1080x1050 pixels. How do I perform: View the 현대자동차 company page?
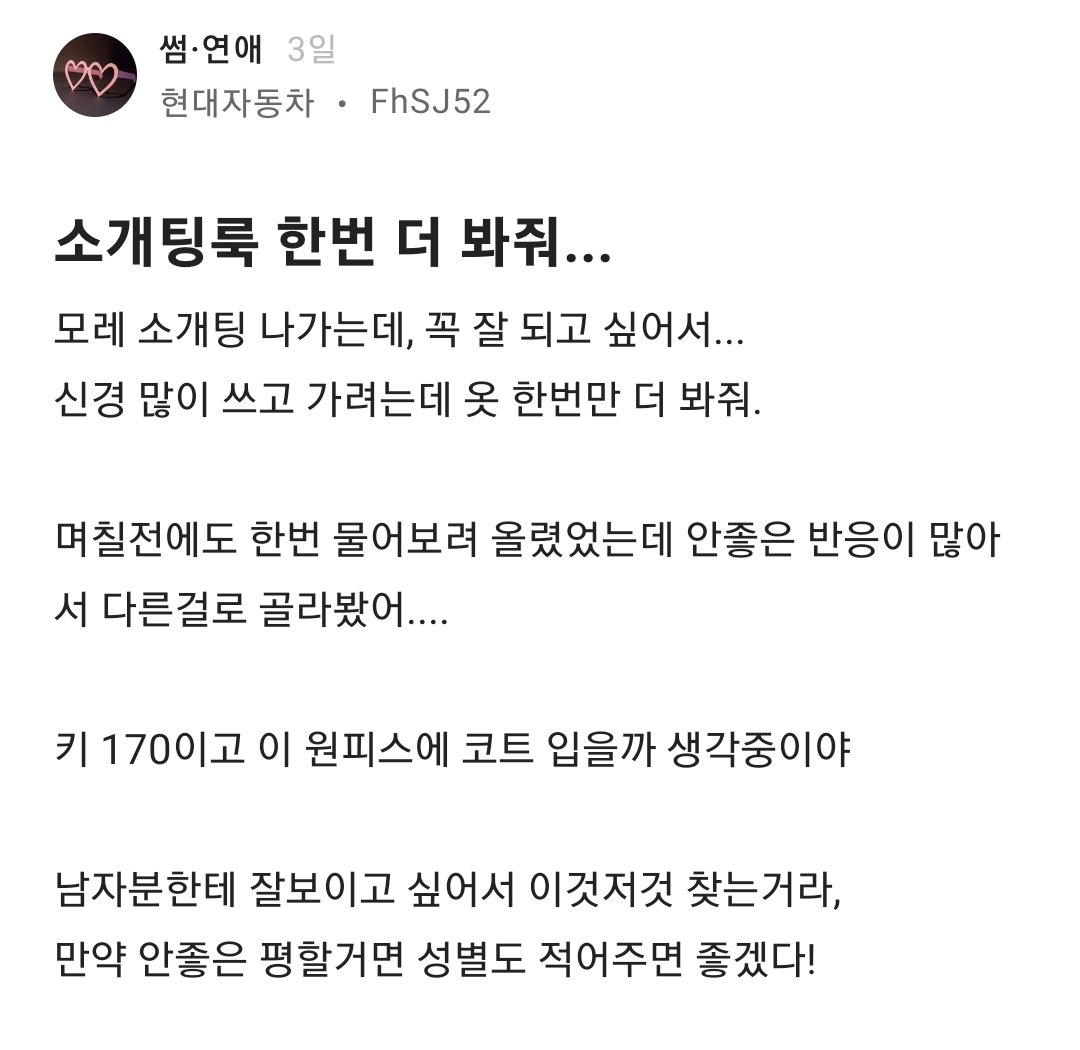tap(236, 102)
